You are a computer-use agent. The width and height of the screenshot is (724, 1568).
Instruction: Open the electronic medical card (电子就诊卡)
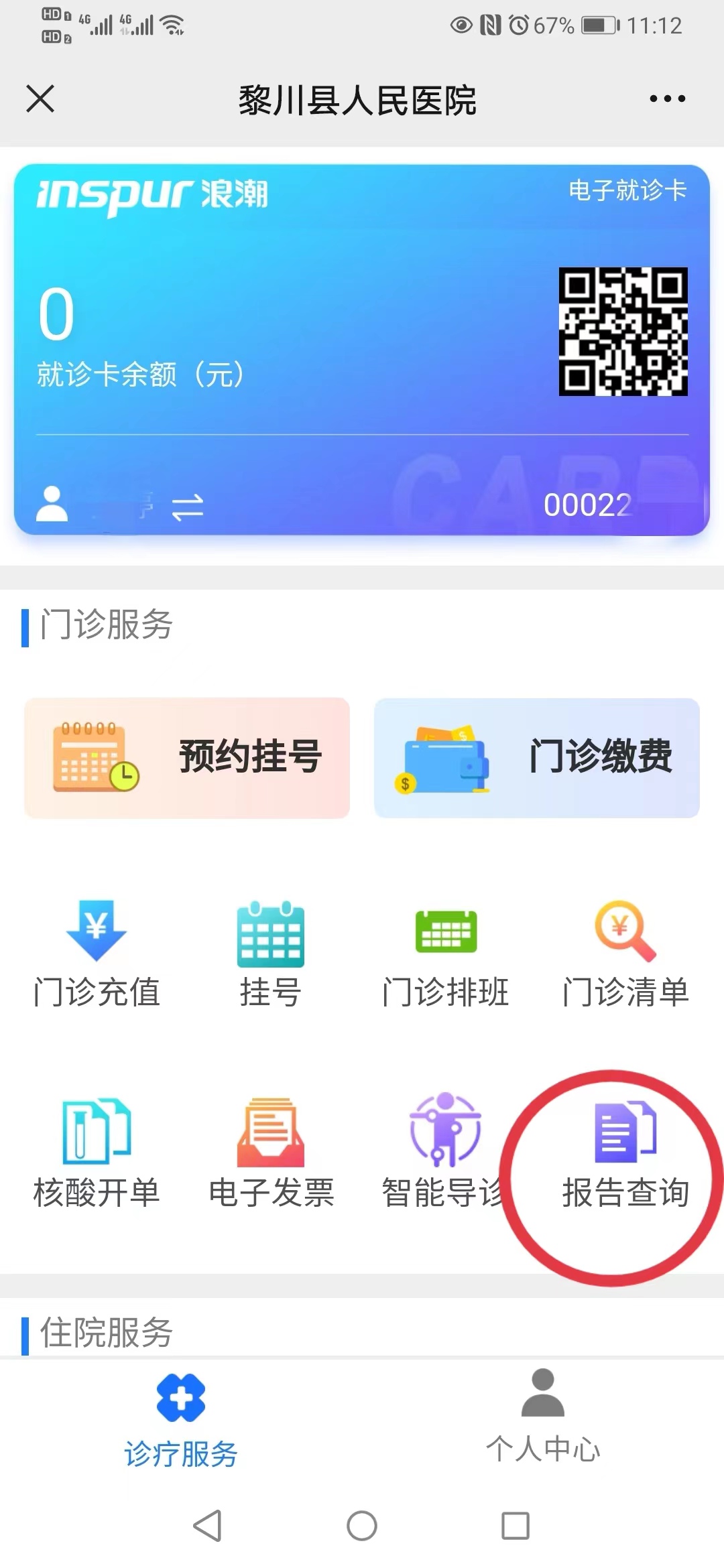pyautogui.click(x=627, y=190)
